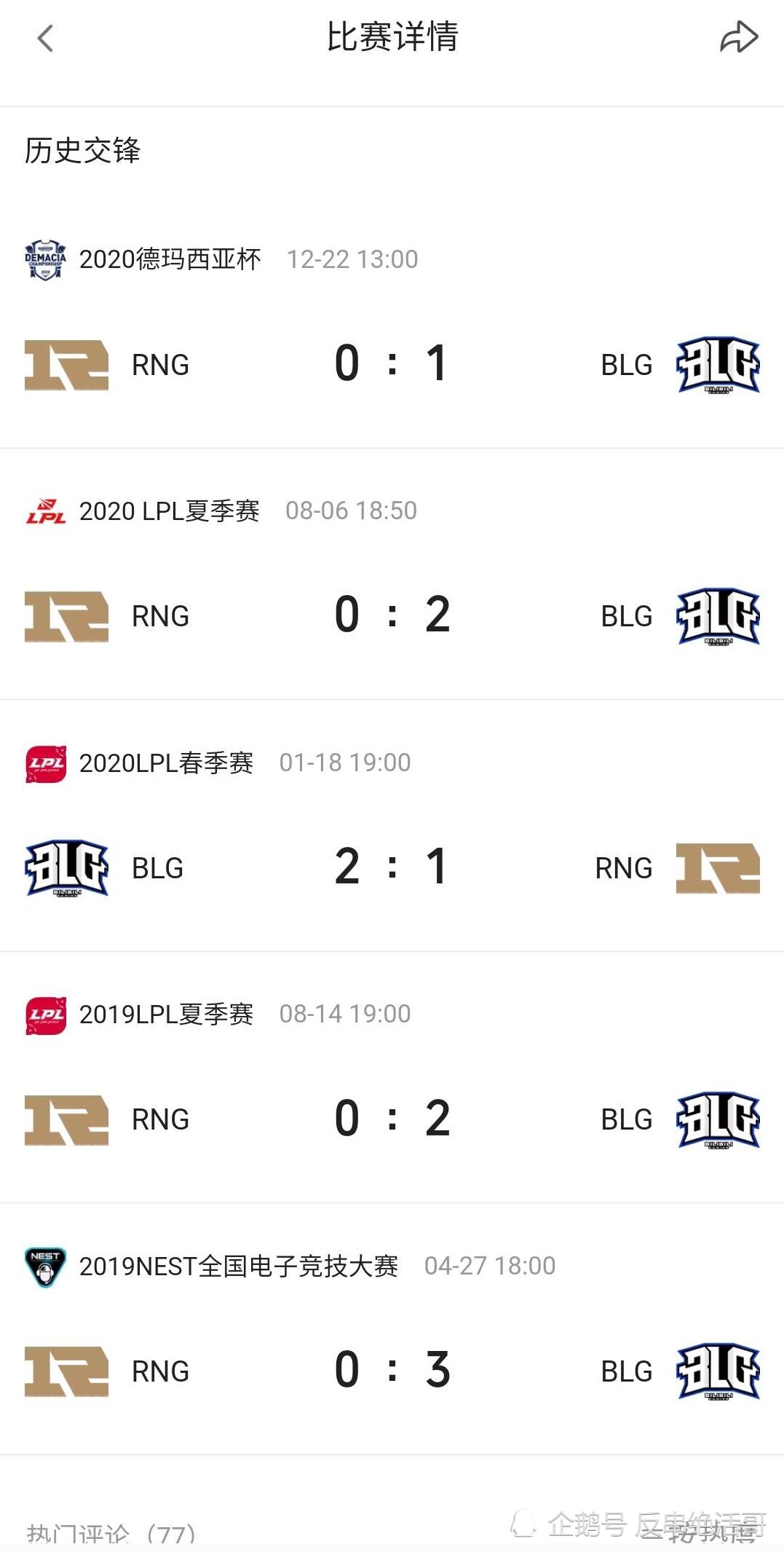Tap the 比赛详情 title bar
The height and width of the screenshot is (1552, 784).
click(392, 38)
